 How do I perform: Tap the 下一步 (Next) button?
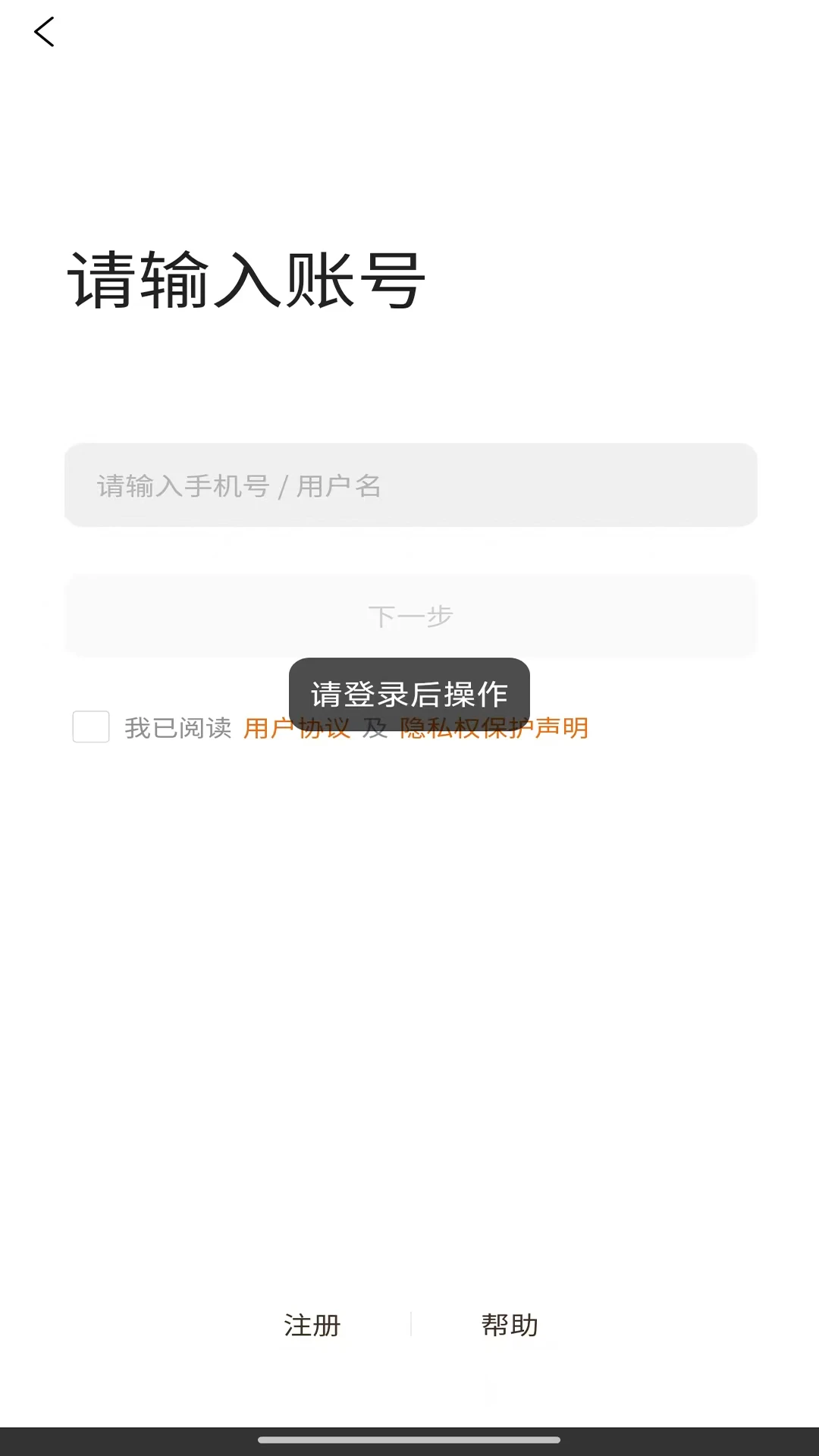410,616
